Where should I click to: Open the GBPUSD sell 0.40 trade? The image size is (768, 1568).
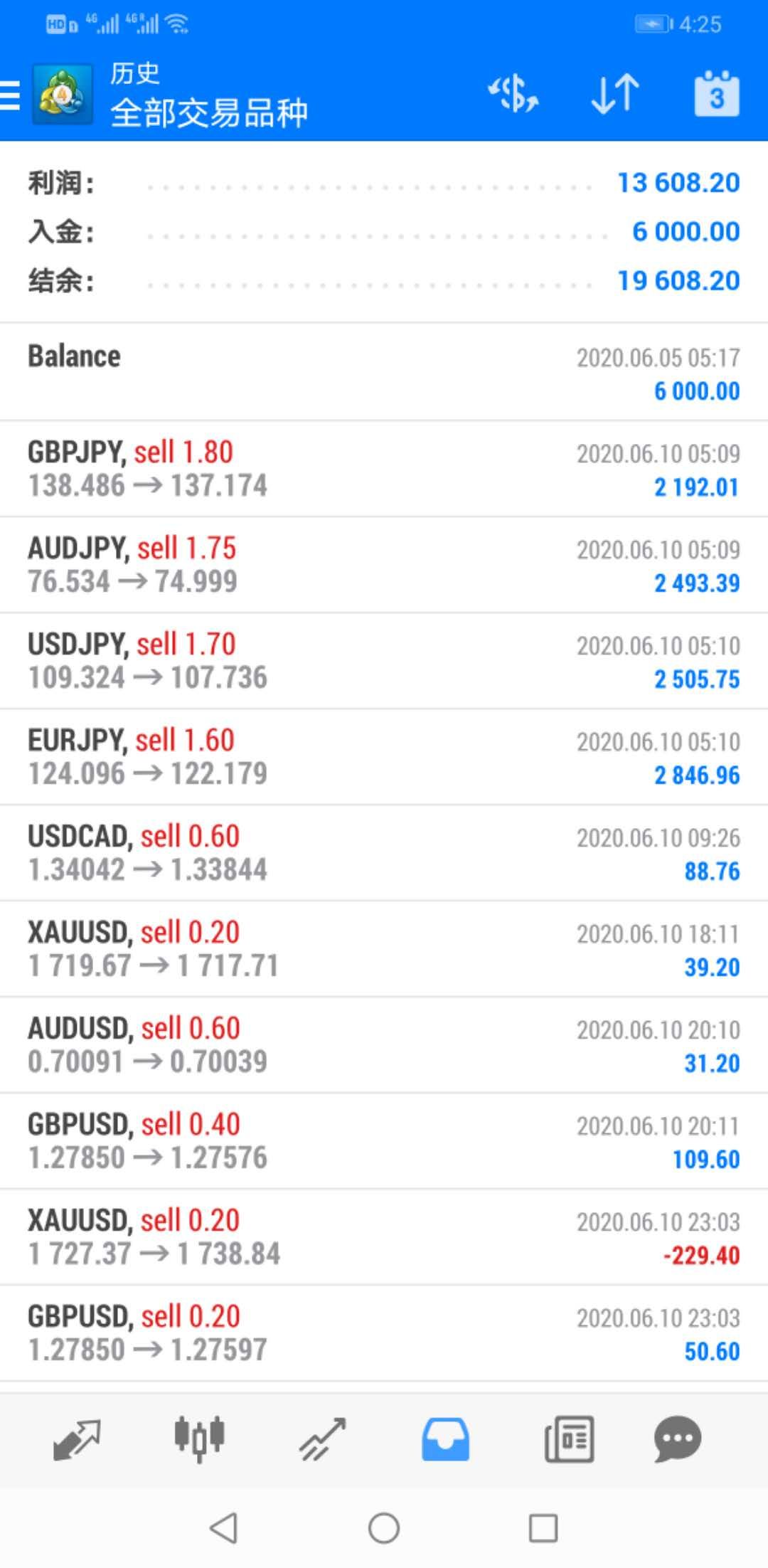pos(384,1141)
